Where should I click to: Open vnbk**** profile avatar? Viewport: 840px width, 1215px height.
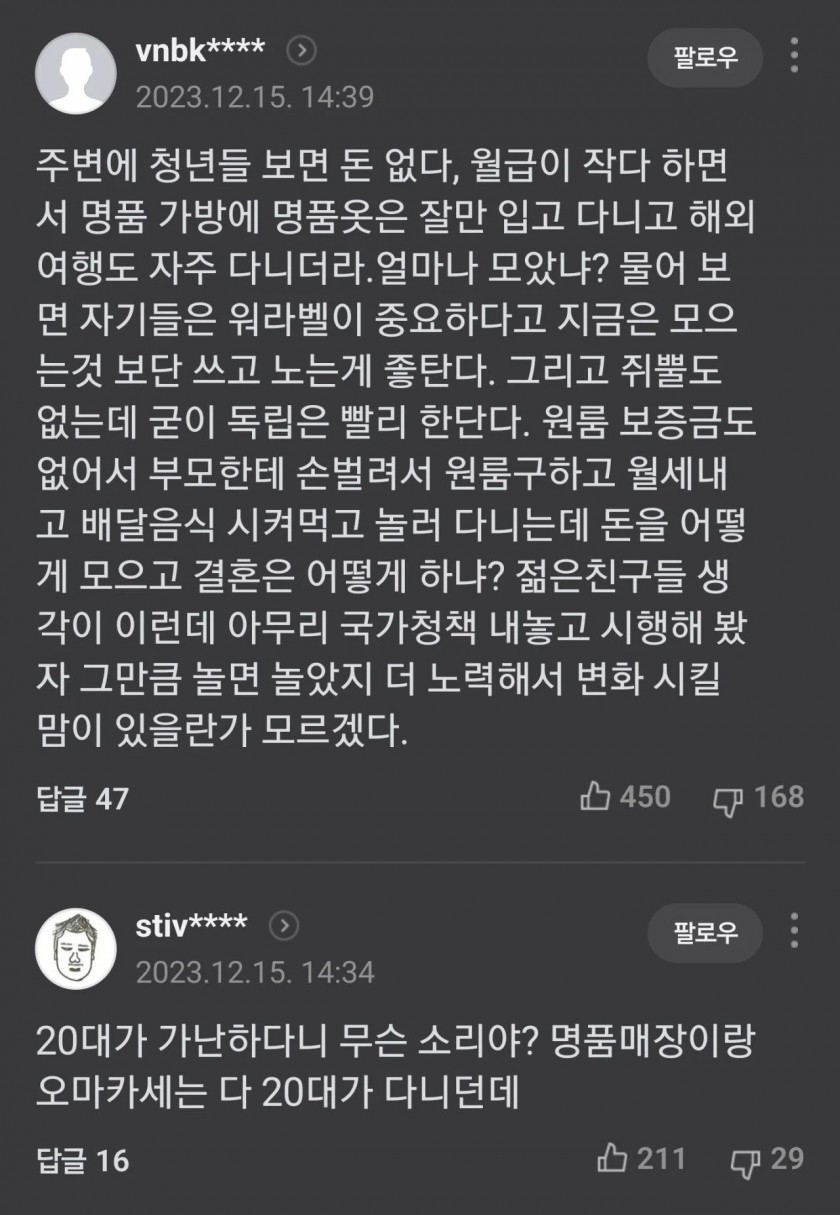[75, 73]
